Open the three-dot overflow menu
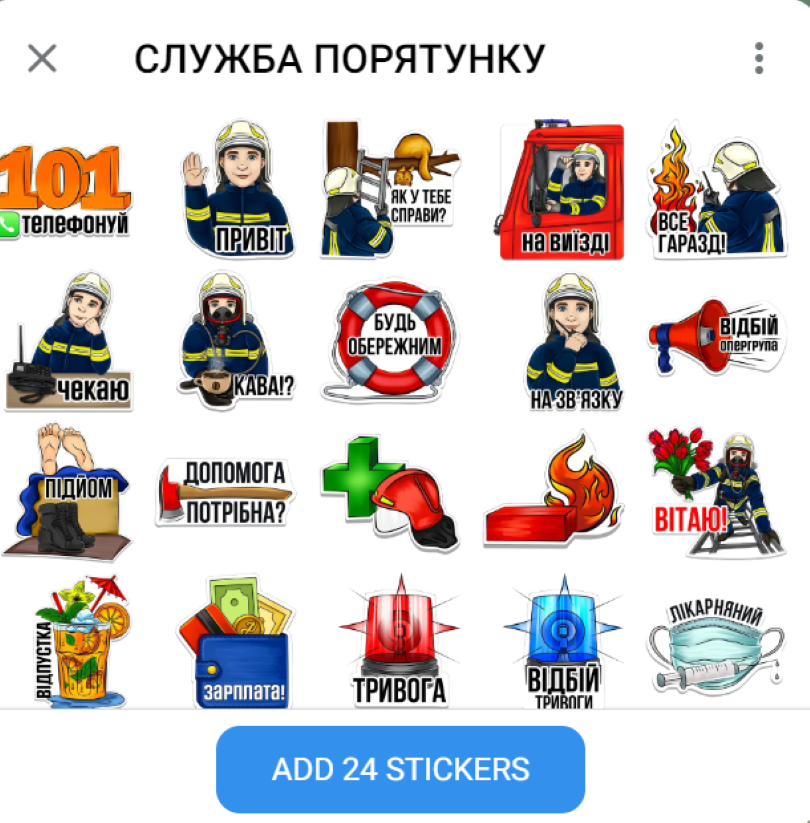 759,58
